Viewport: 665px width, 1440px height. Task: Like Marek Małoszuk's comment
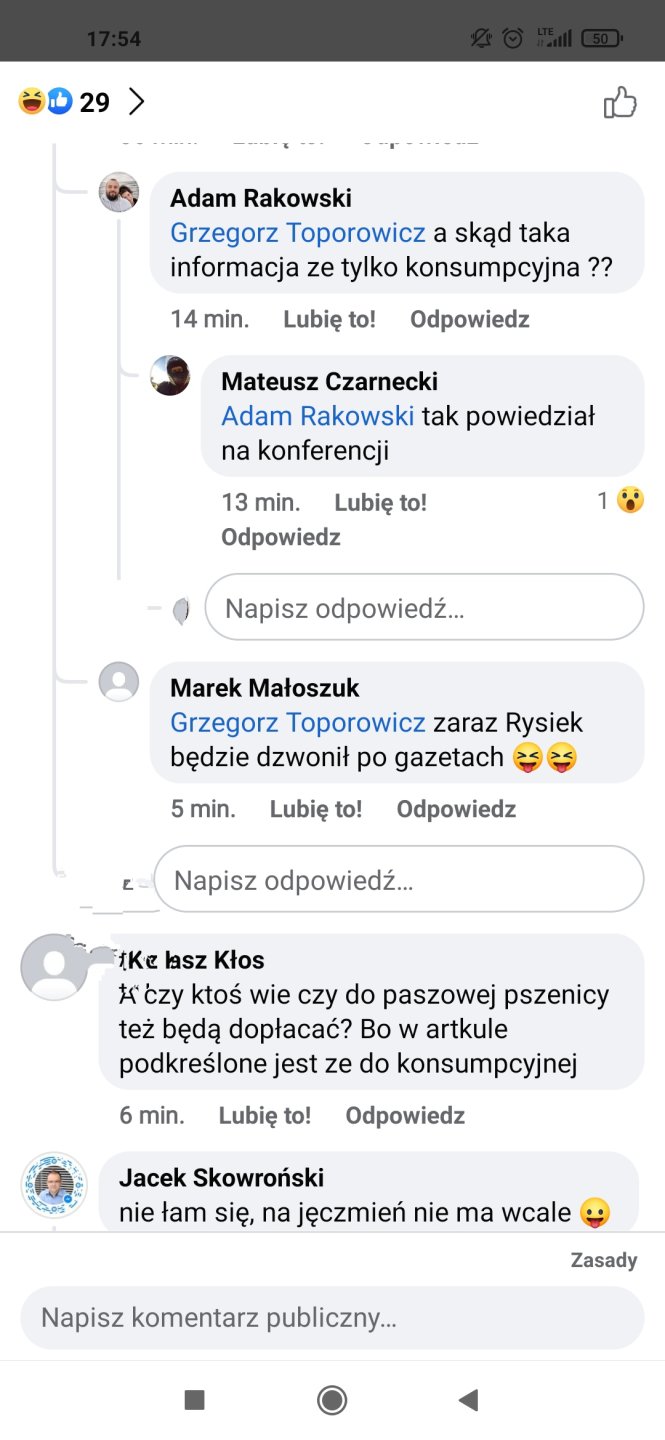315,809
